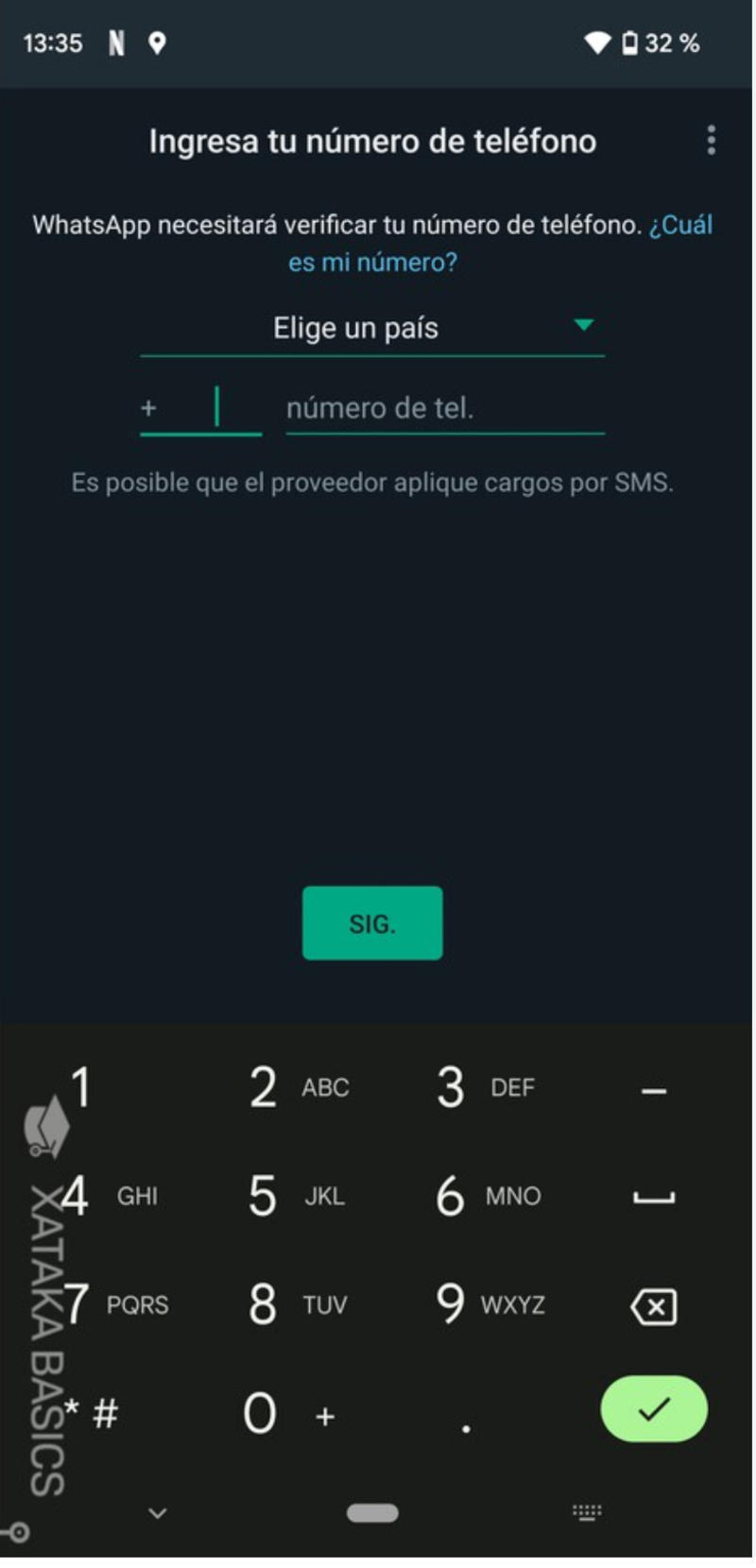Screen dimensions: 756x1568
Task: Expand the Elige un país dropdown
Action: (x=372, y=328)
